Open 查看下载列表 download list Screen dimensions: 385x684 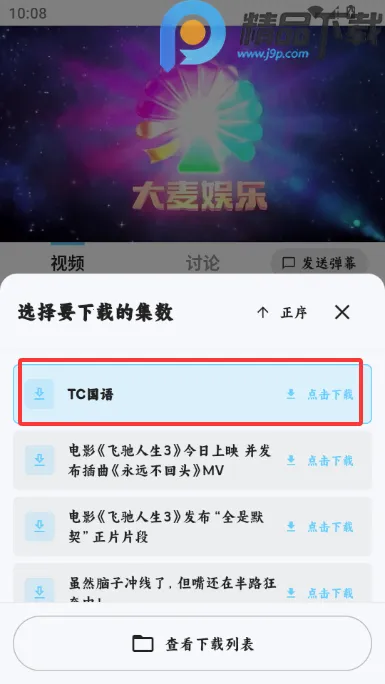tap(192, 643)
